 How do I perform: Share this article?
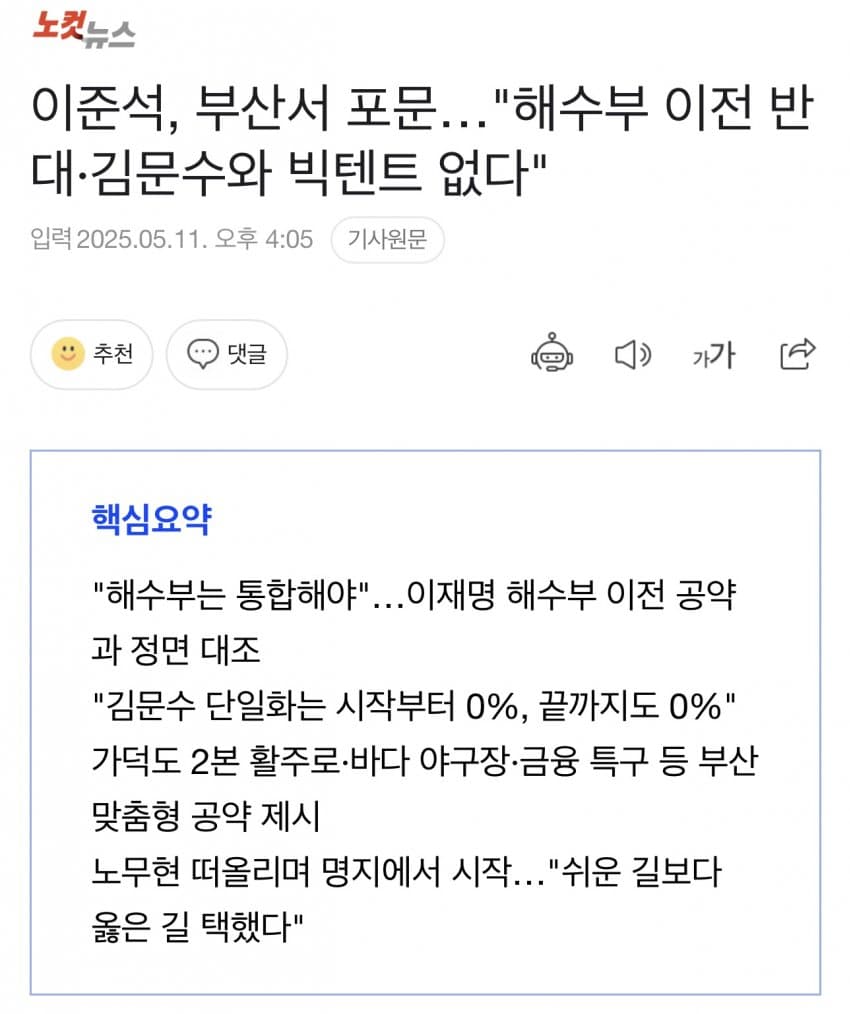tap(797, 354)
